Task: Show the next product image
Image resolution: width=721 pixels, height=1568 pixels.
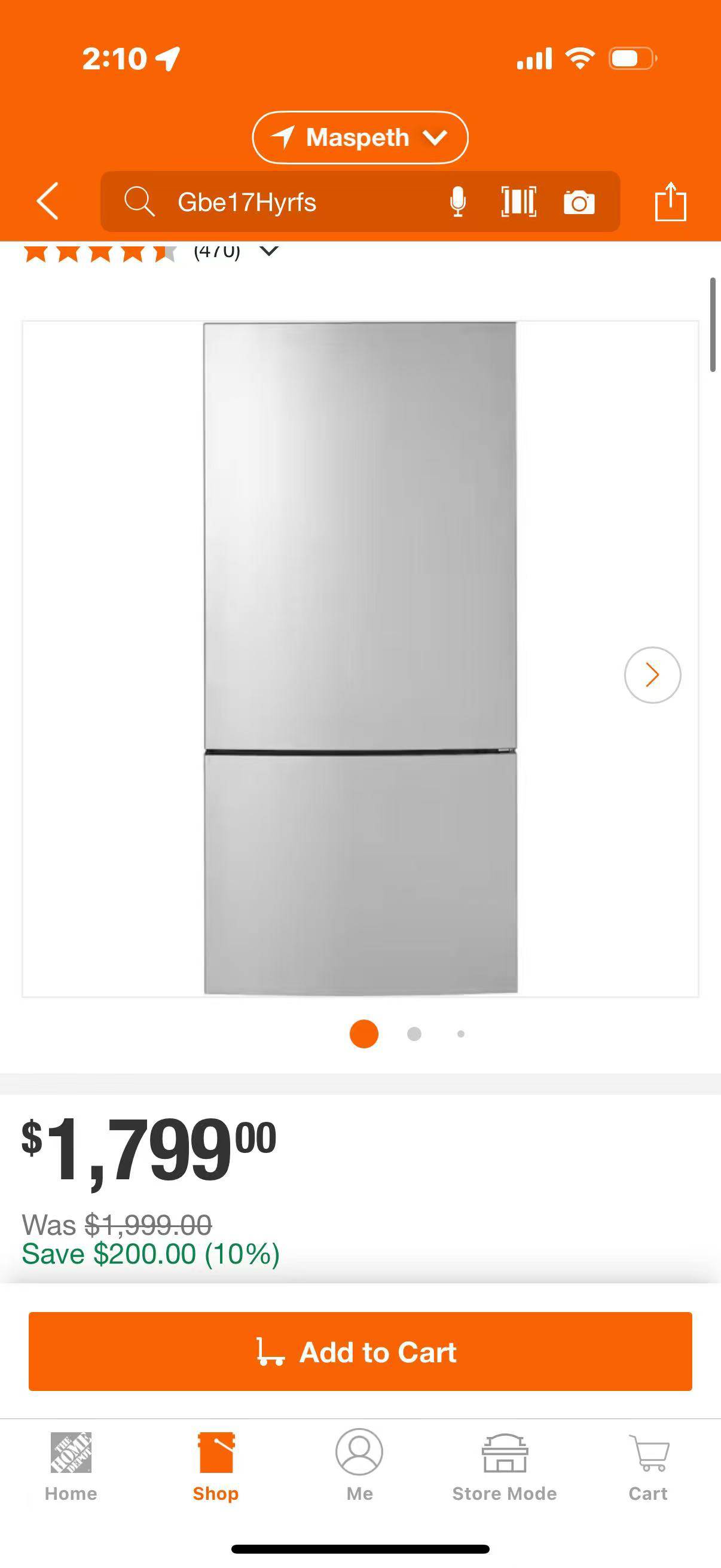Action: pyautogui.click(x=652, y=675)
